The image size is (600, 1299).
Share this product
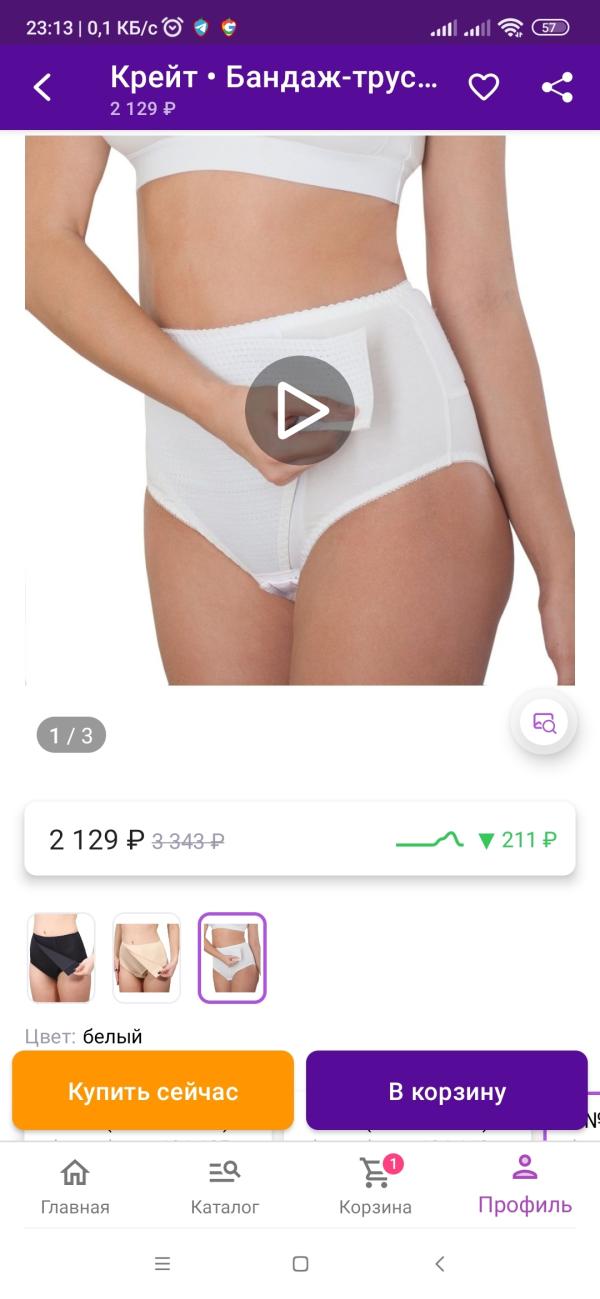[x=557, y=88]
